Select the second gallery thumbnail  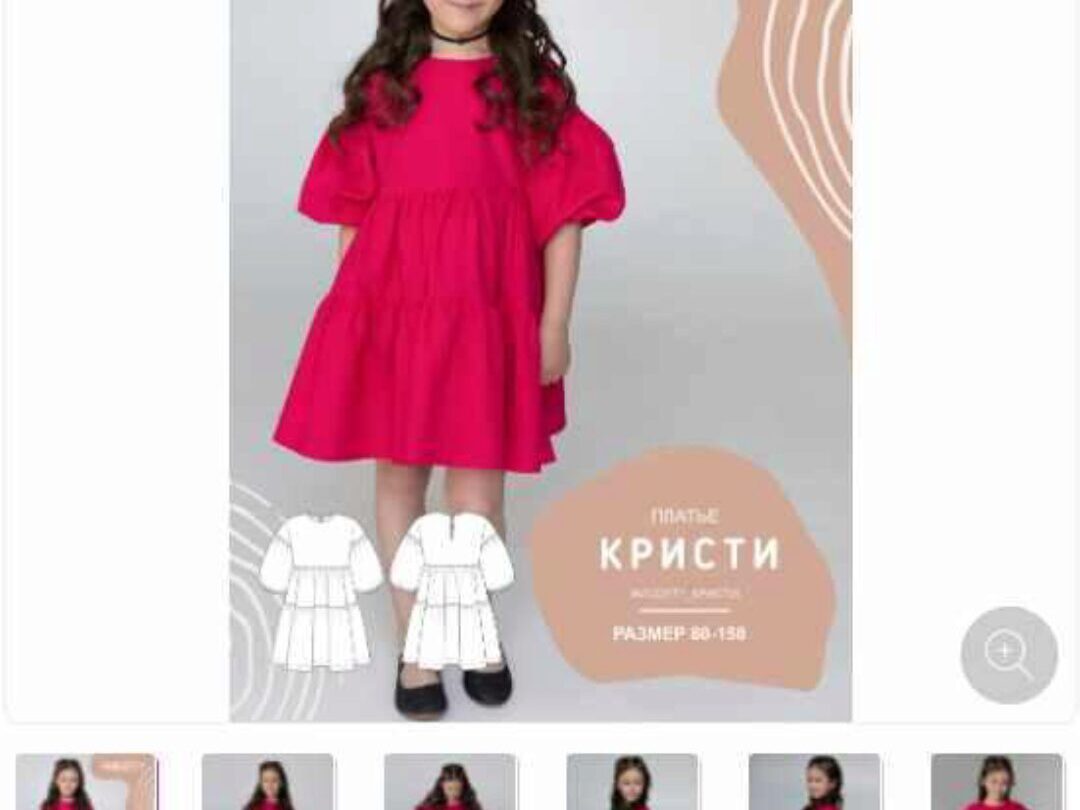(268, 782)
